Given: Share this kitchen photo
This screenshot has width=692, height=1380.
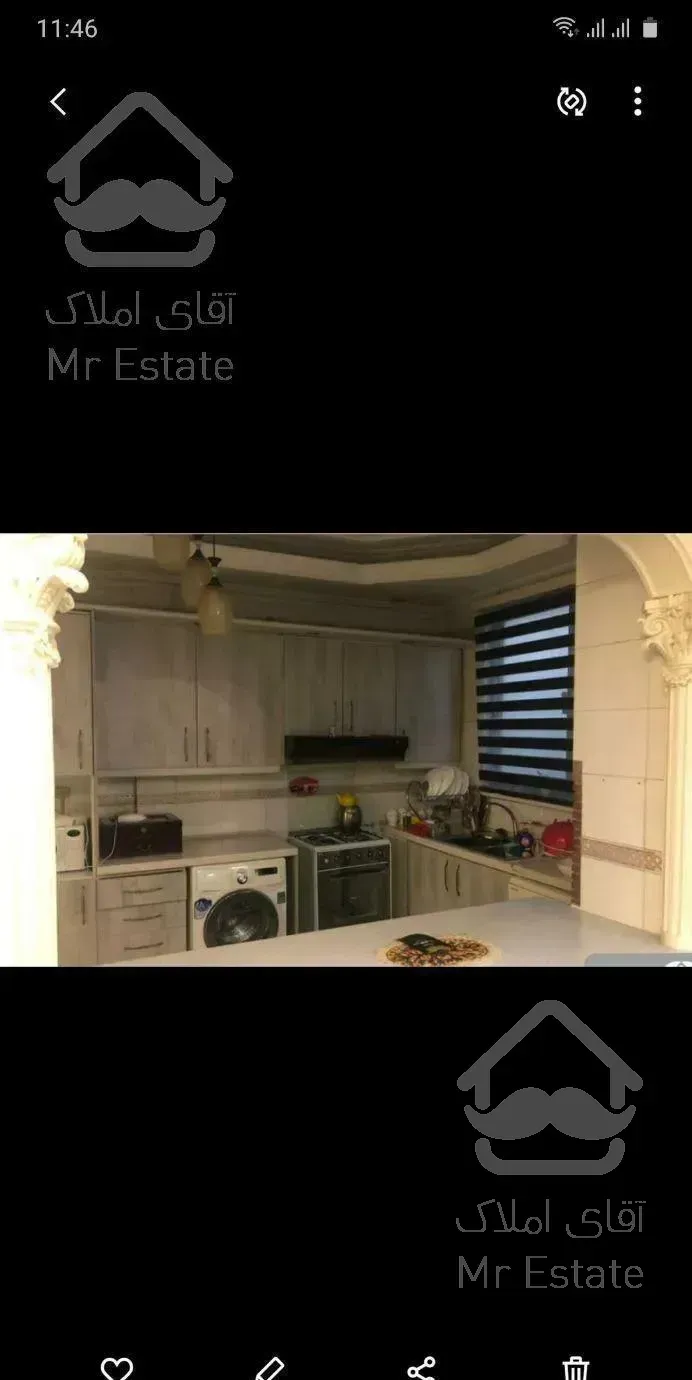Looking at the screenshot, I should [422, 1367].
